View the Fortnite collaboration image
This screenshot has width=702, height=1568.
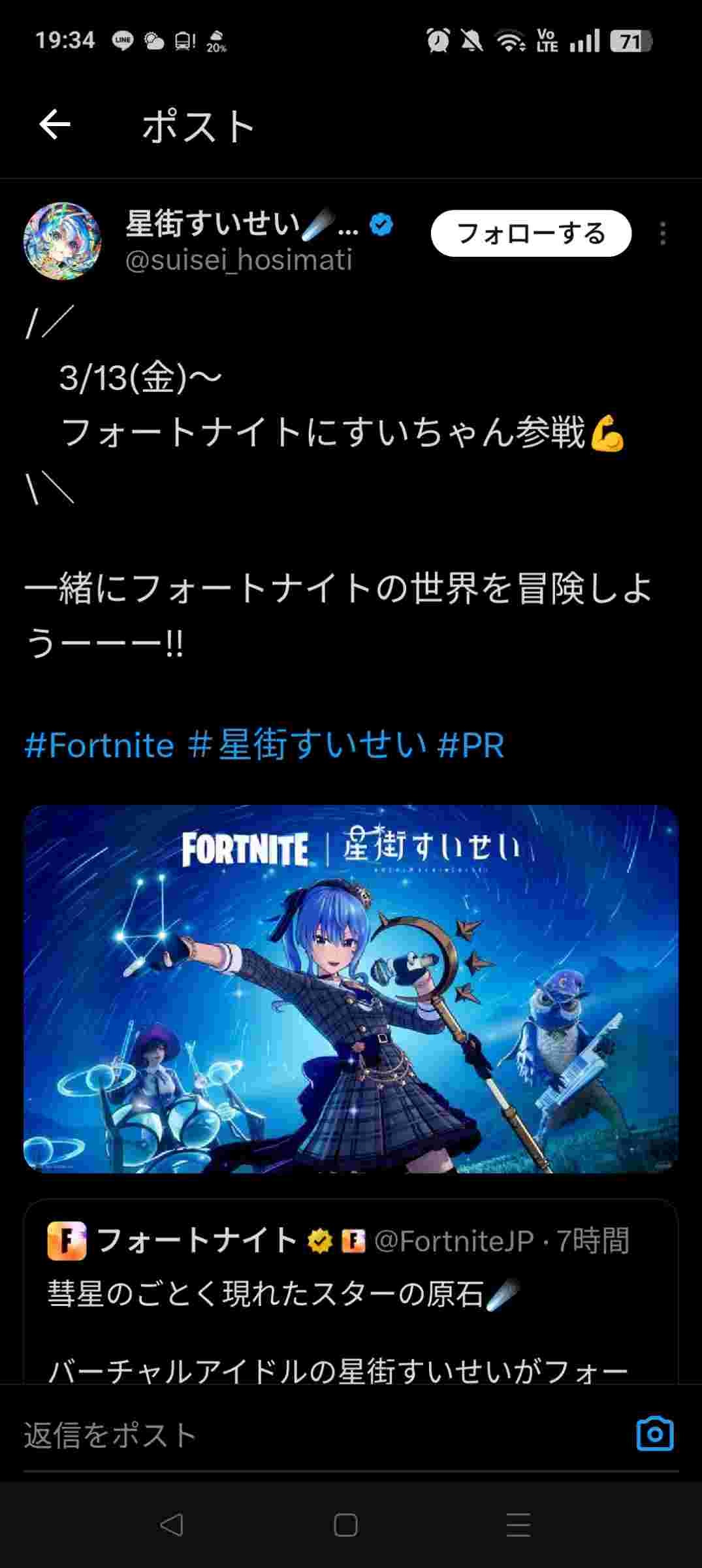coord(351,988)
